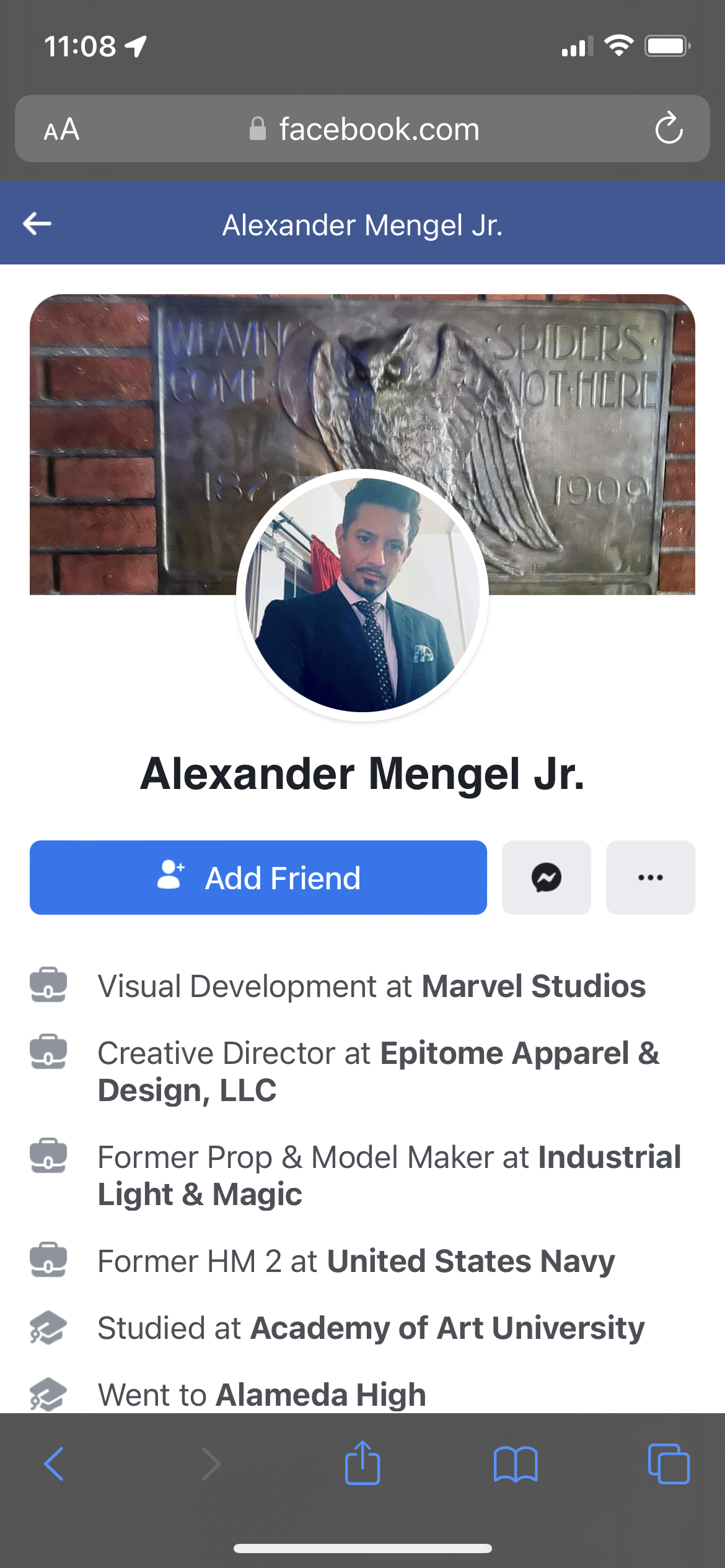Image resolution: width=725 pixels, height=1568 pixels.
Task: Open Academy of Art University link
Action: [x=447, y=1328]
